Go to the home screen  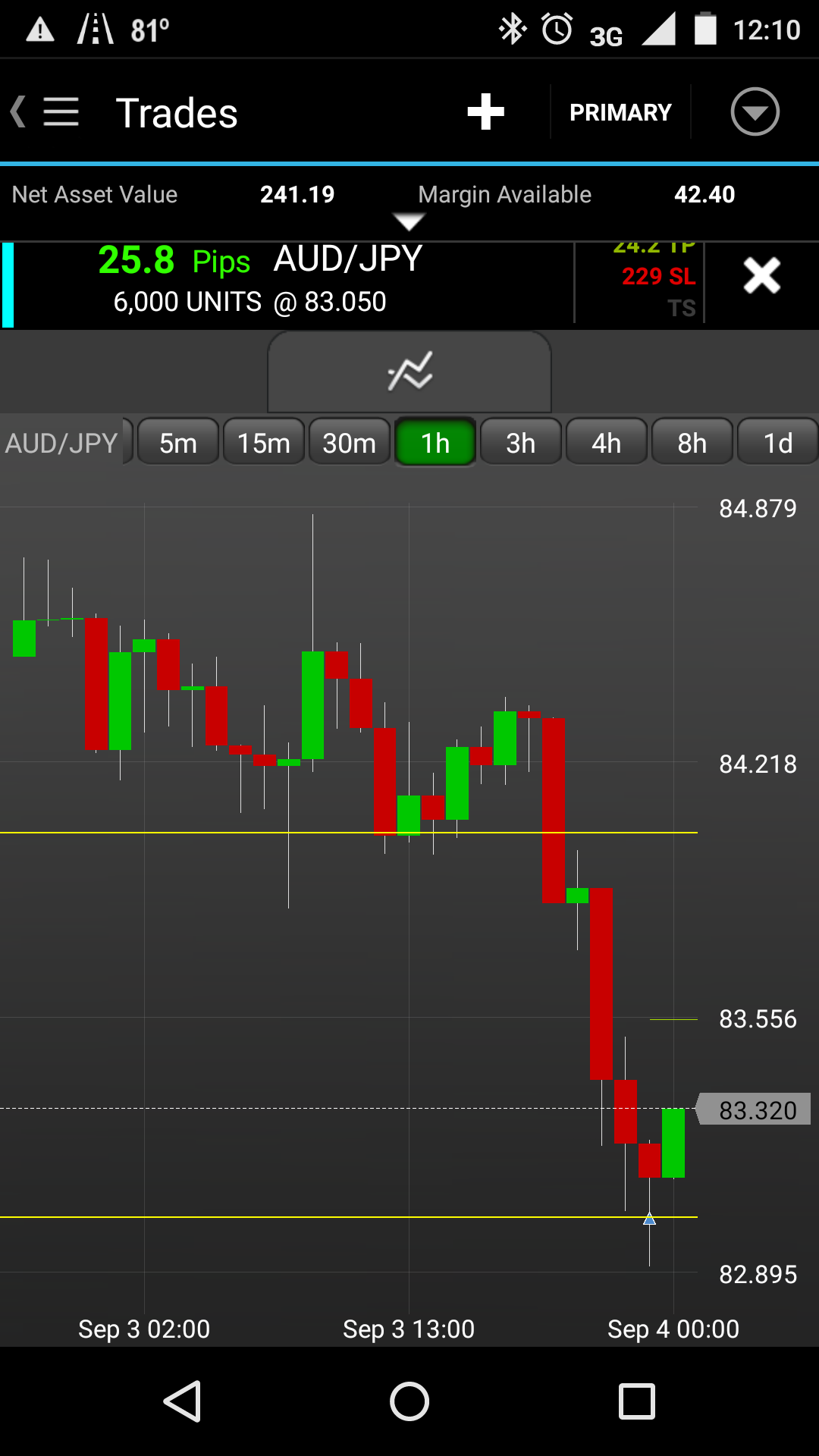[x=409, y=1401]
